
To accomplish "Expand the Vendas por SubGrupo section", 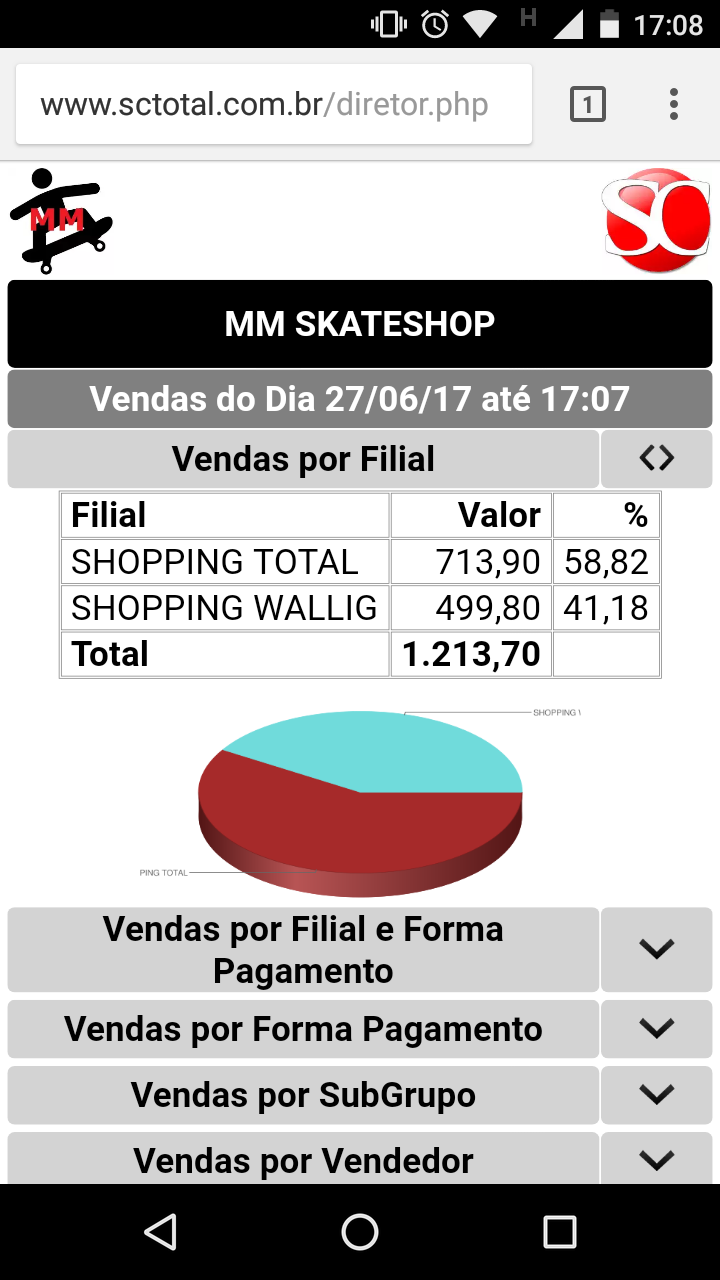I will (656, 1095).
